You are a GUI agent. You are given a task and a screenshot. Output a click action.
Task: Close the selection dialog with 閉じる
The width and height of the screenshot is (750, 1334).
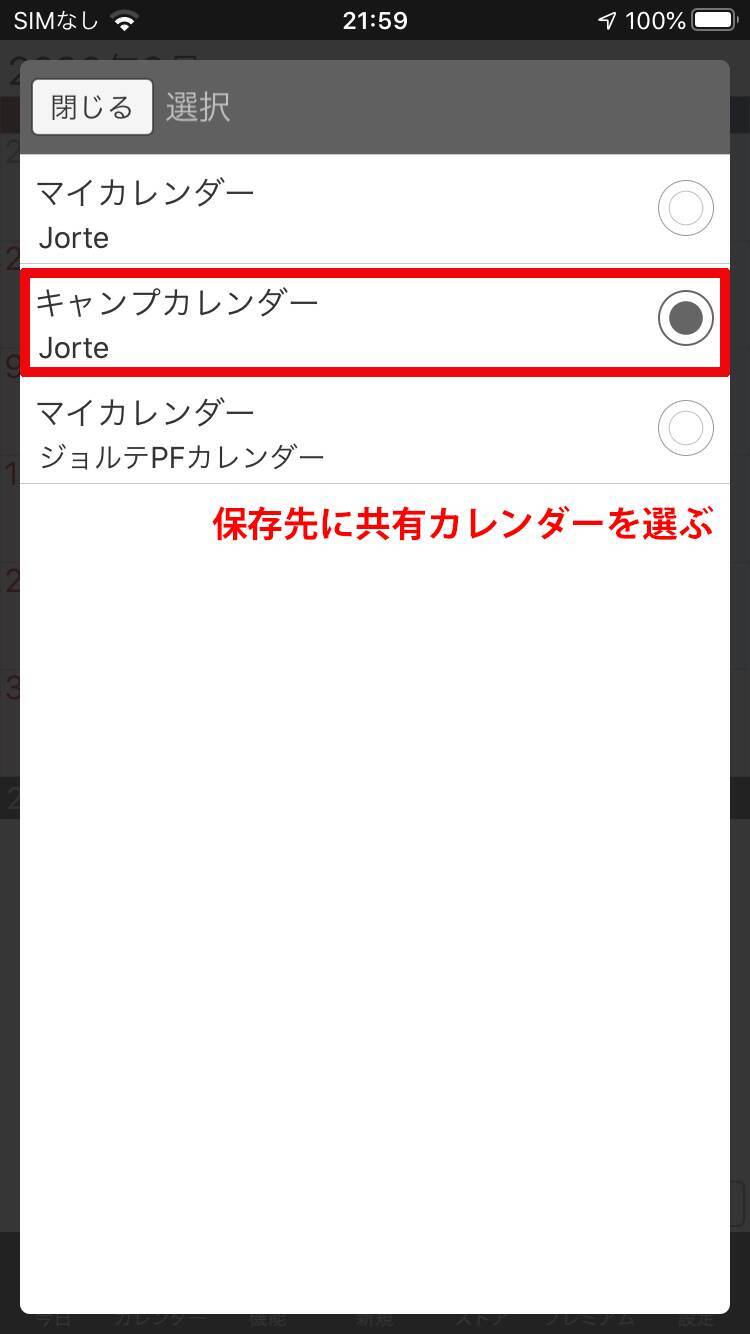pos(92,107)
